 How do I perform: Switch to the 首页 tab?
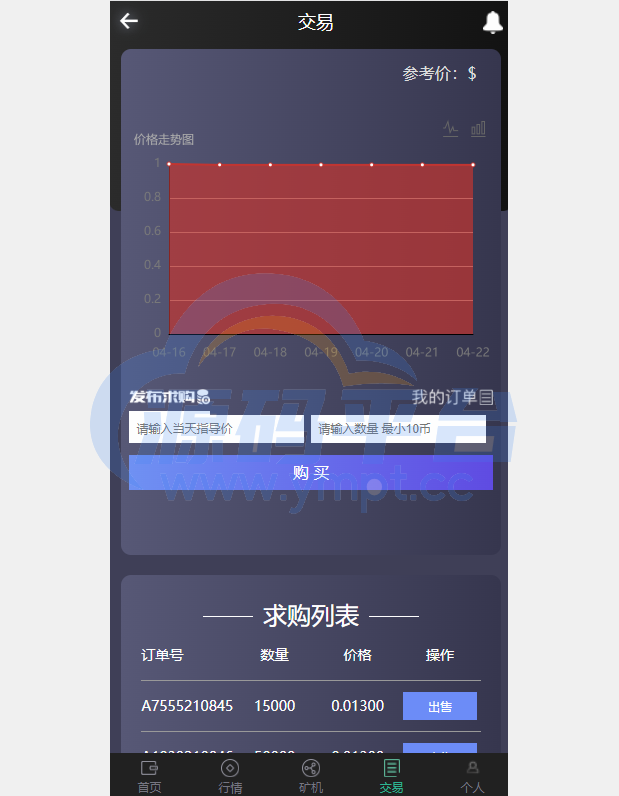[x=149, y=776]
